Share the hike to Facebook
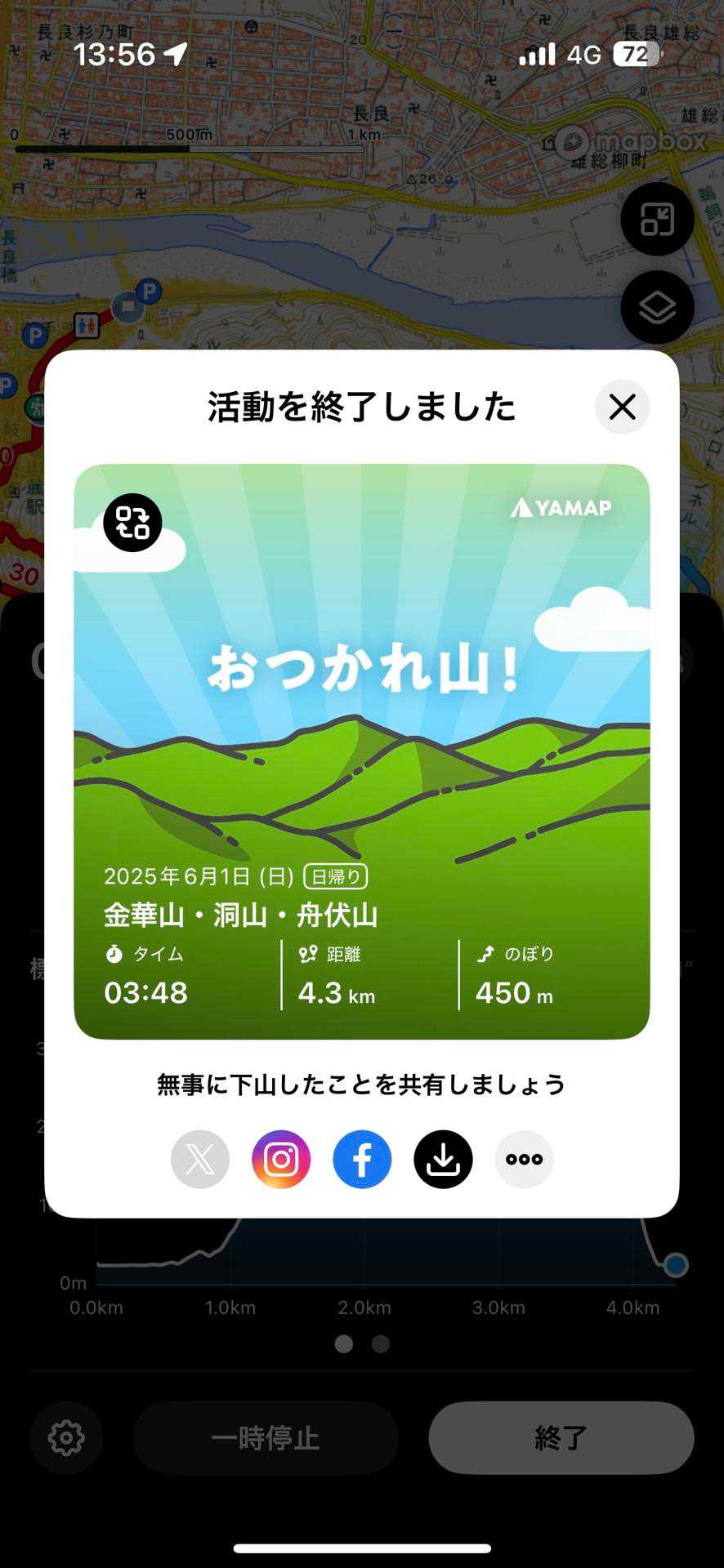 (362, 1159)
